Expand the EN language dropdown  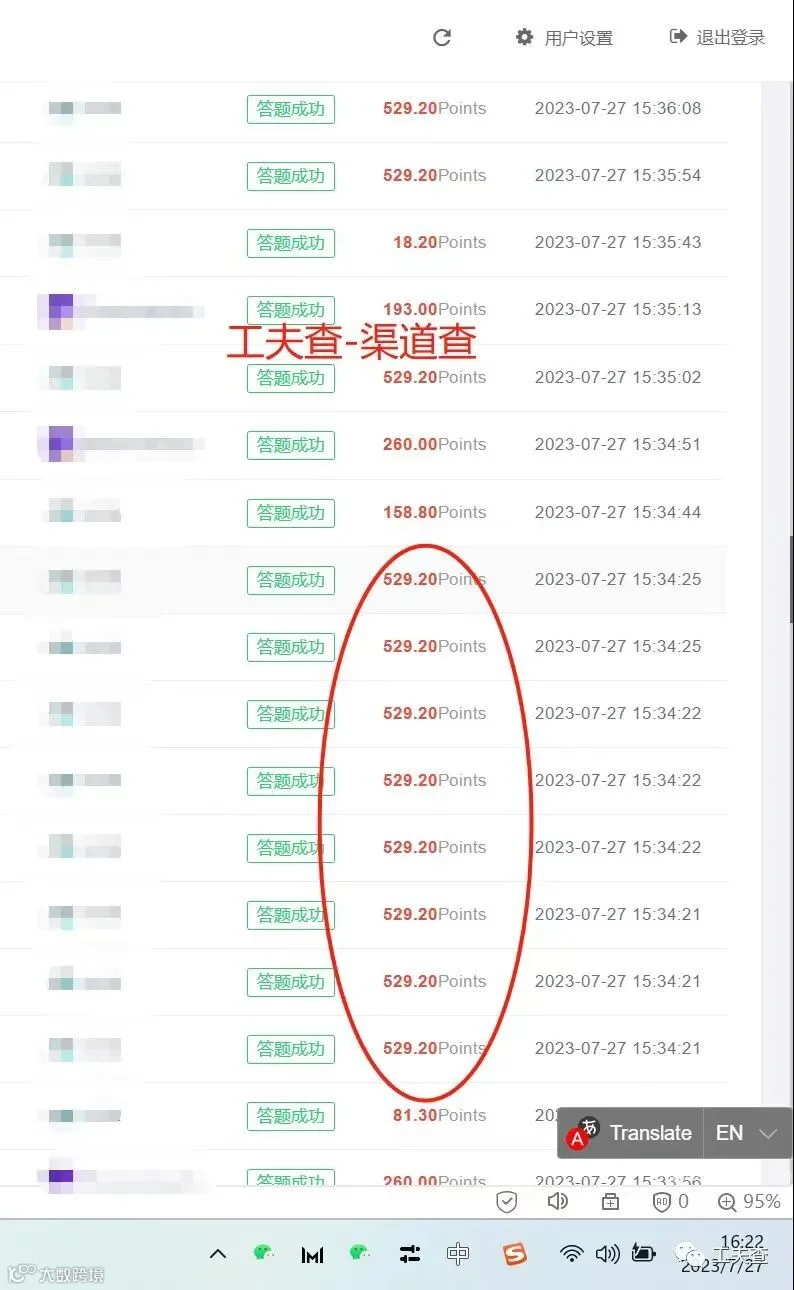747,1133
